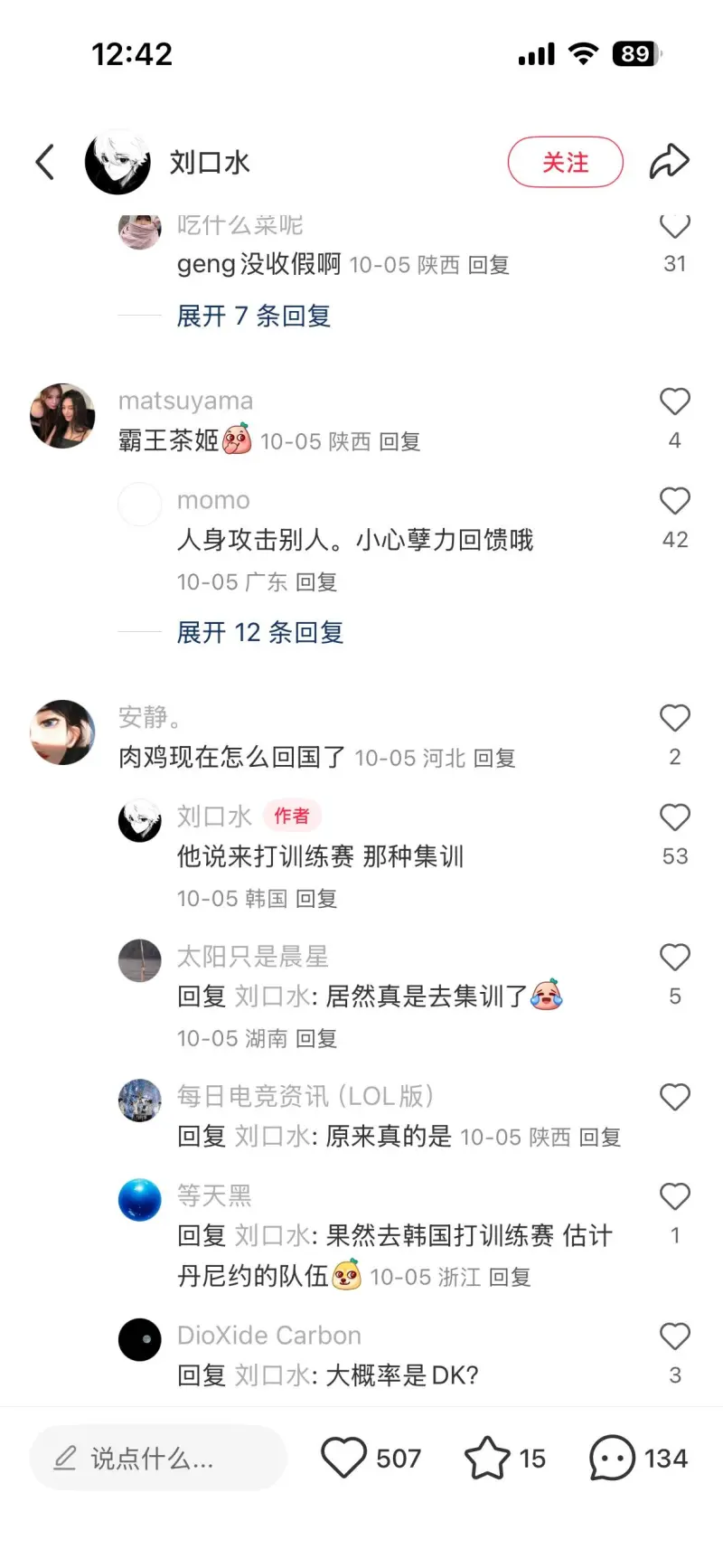Like the post with 507 likes
Screen dimensions: 723x1568
[x=344, y=1458]
